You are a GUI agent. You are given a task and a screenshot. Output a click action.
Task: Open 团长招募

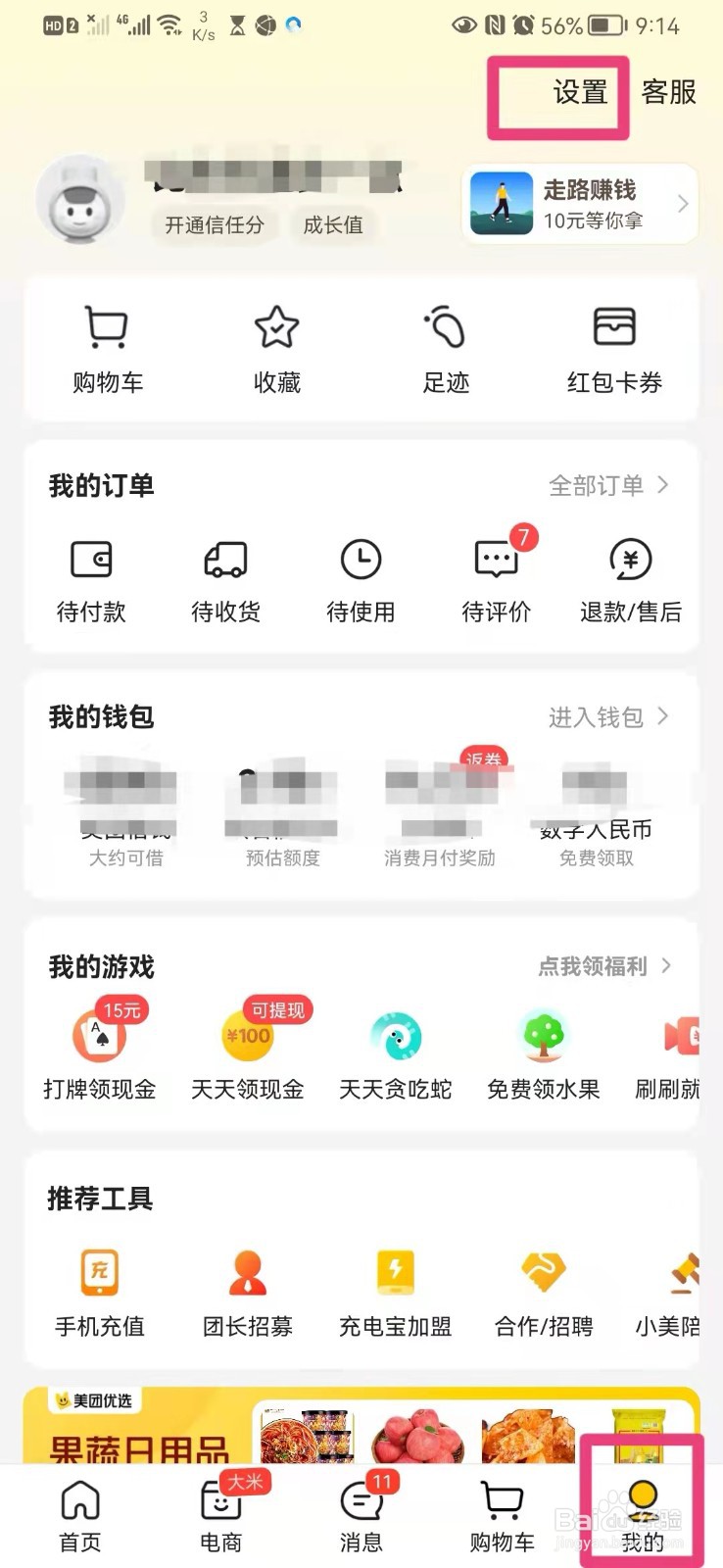[x=248, y=1292]
